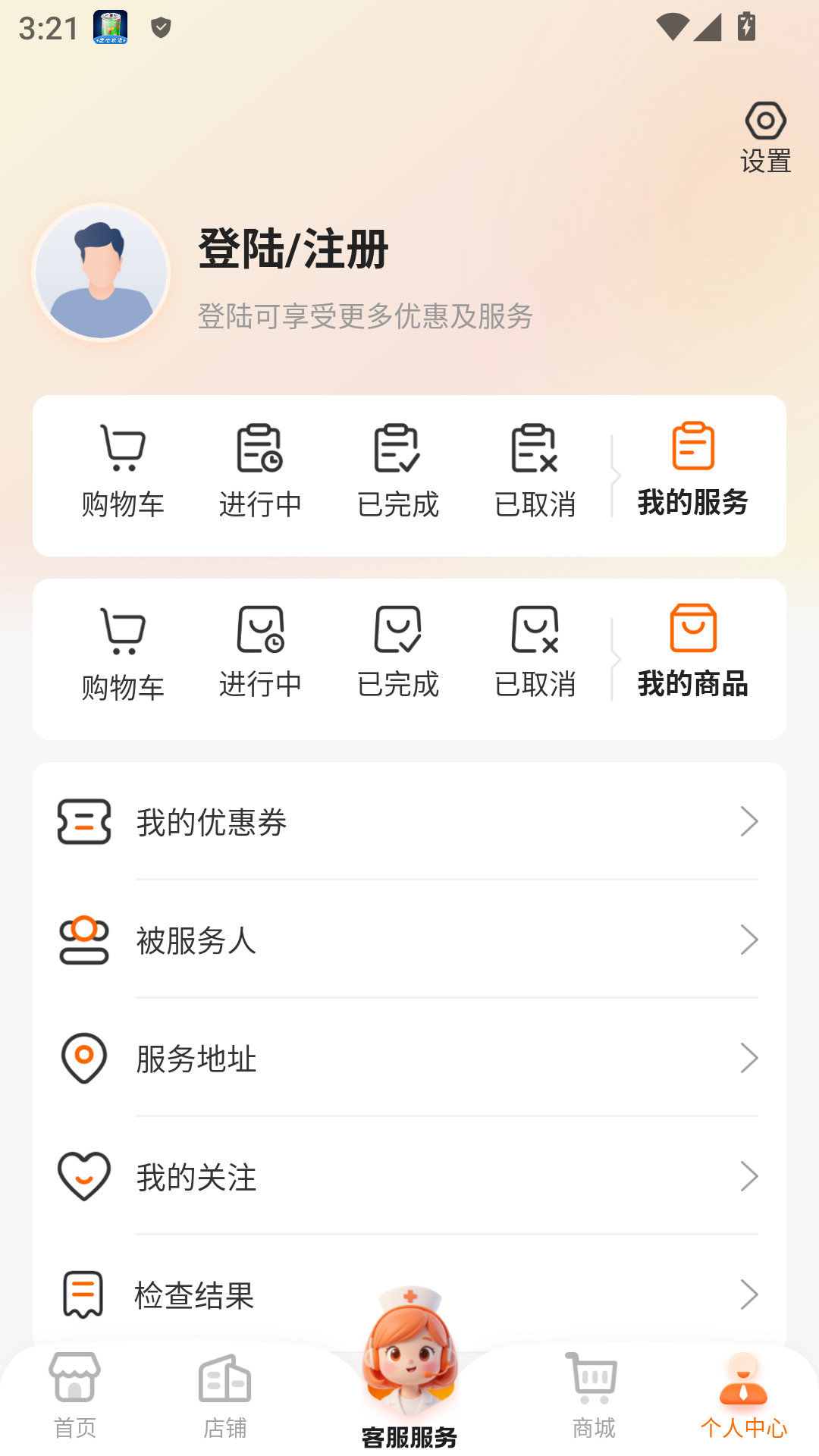Screen dimensions: 819x1456
Task: Open the 设置 settings gear icon
Action: (x=766, y=120)
